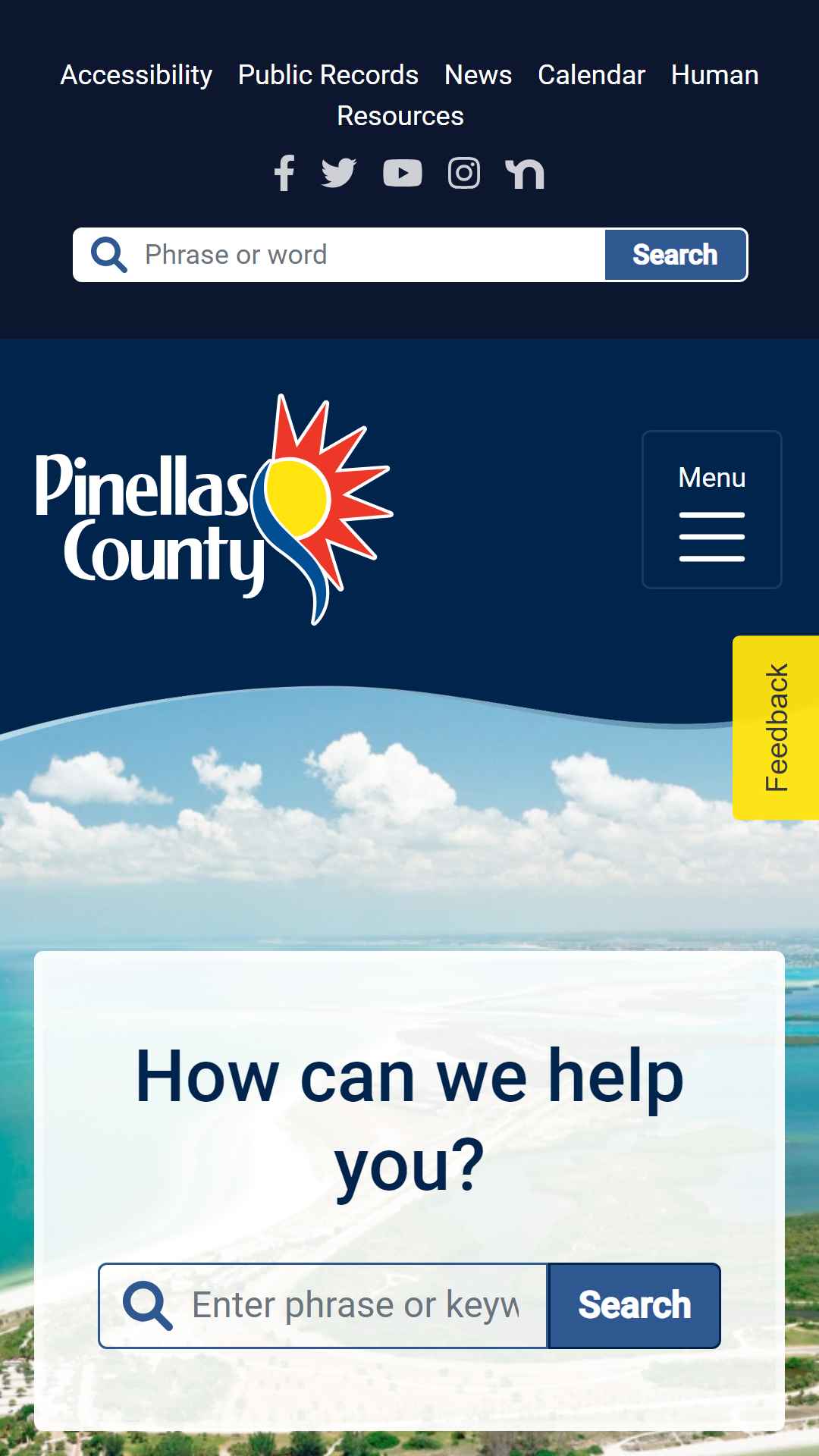
Task: Visit the Instagram profile icon
Action: [x=464, y=173]
